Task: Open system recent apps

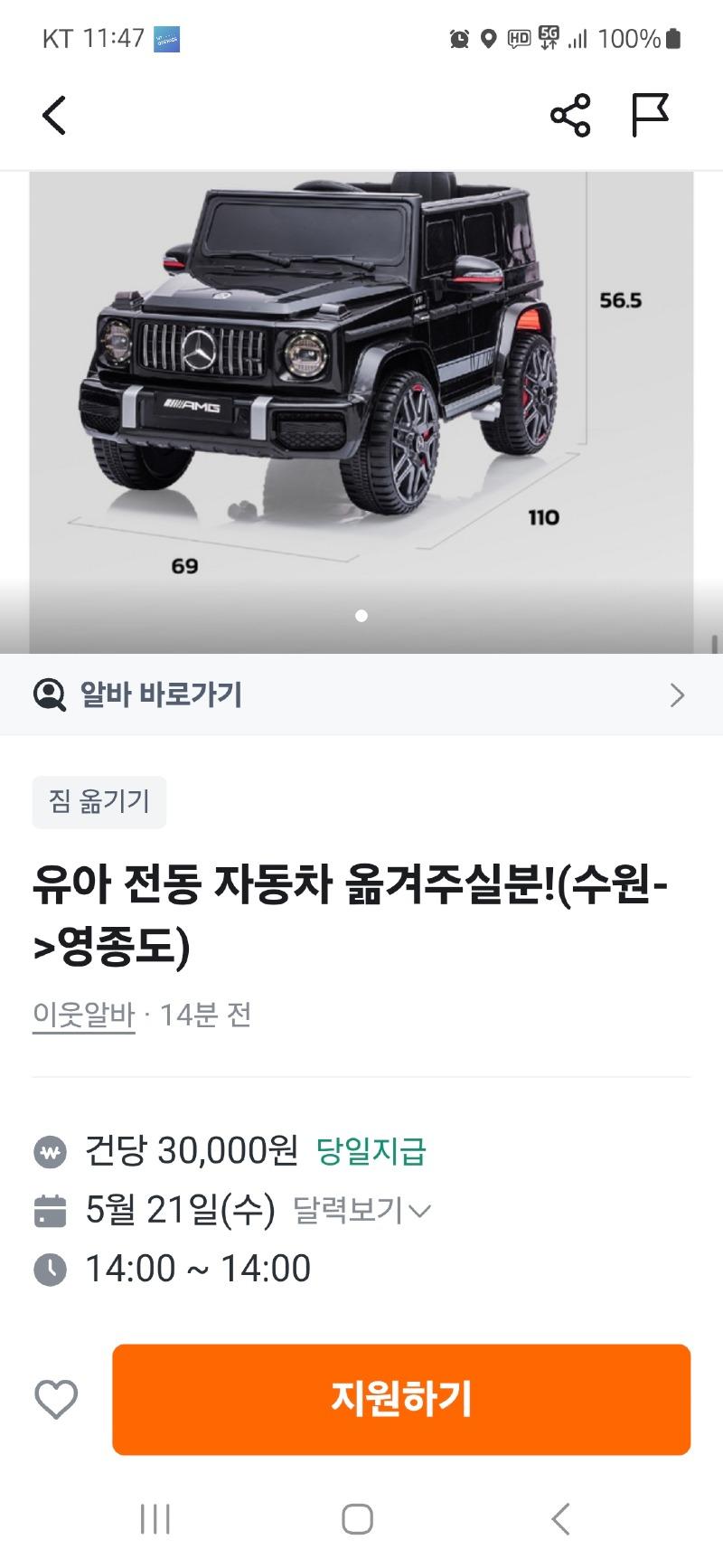Action: 155,1519
